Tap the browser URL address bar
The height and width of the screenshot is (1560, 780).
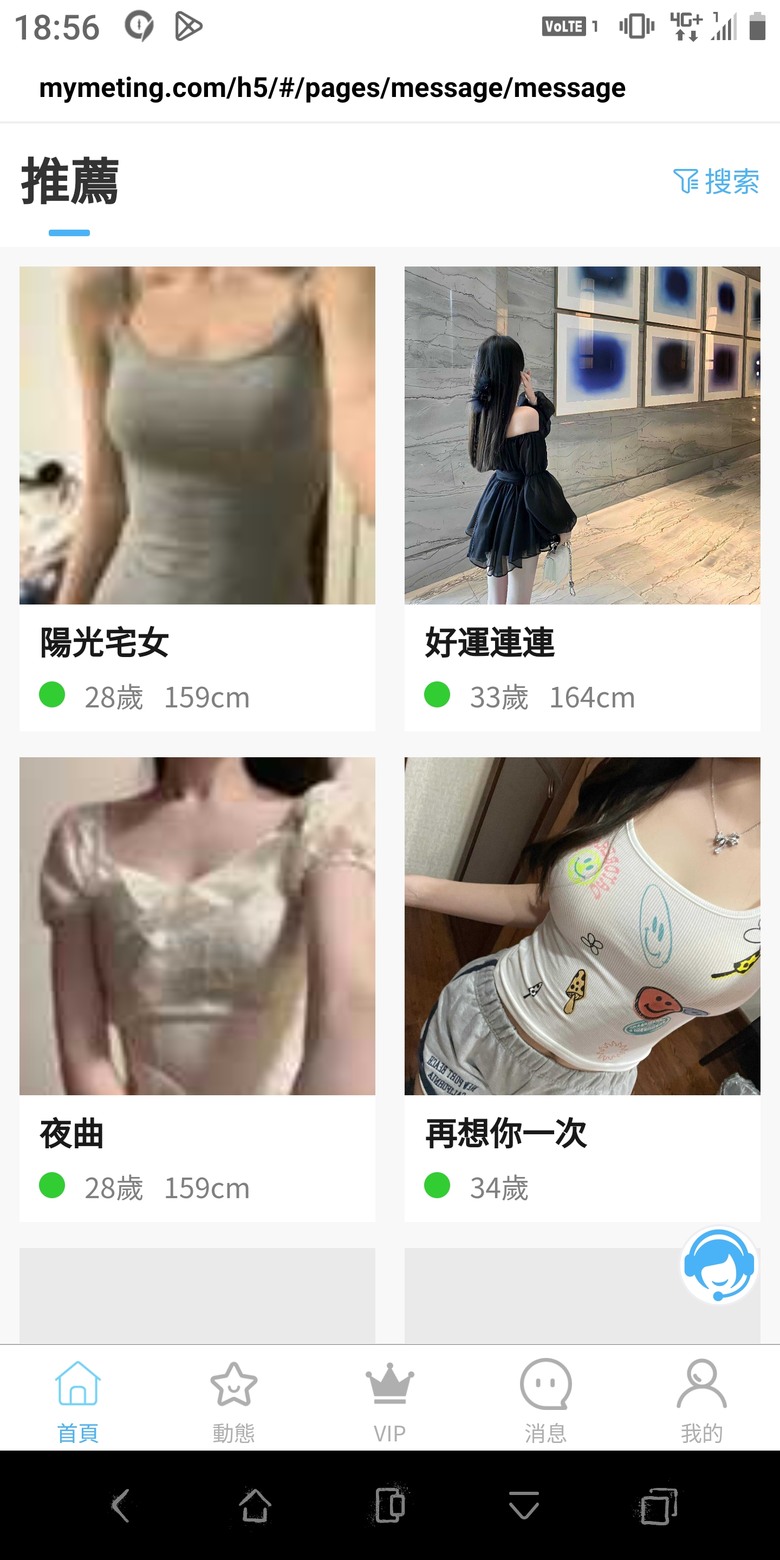tap(332, 88)
